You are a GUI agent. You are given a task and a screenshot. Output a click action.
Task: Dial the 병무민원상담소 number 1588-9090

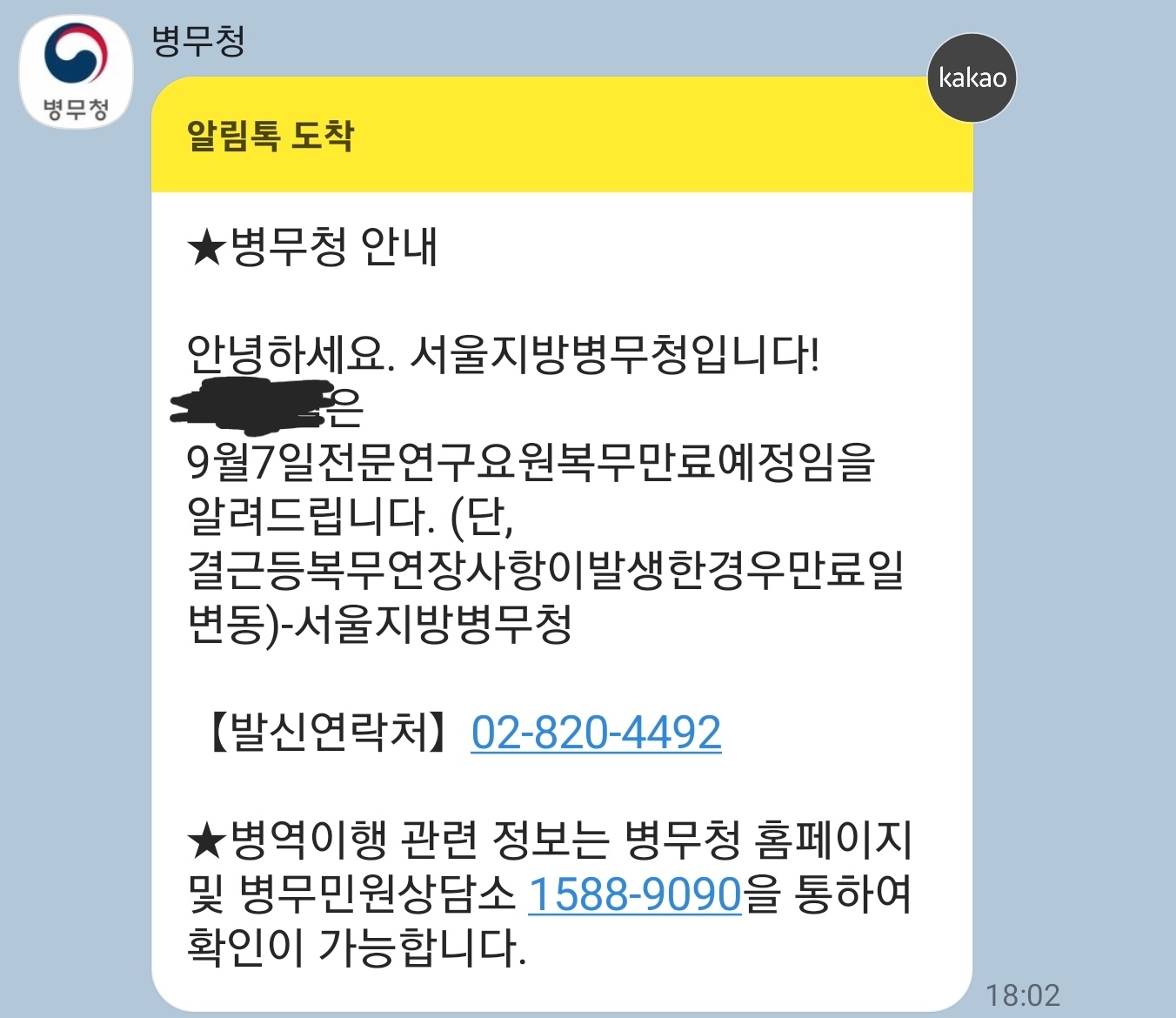635,894
